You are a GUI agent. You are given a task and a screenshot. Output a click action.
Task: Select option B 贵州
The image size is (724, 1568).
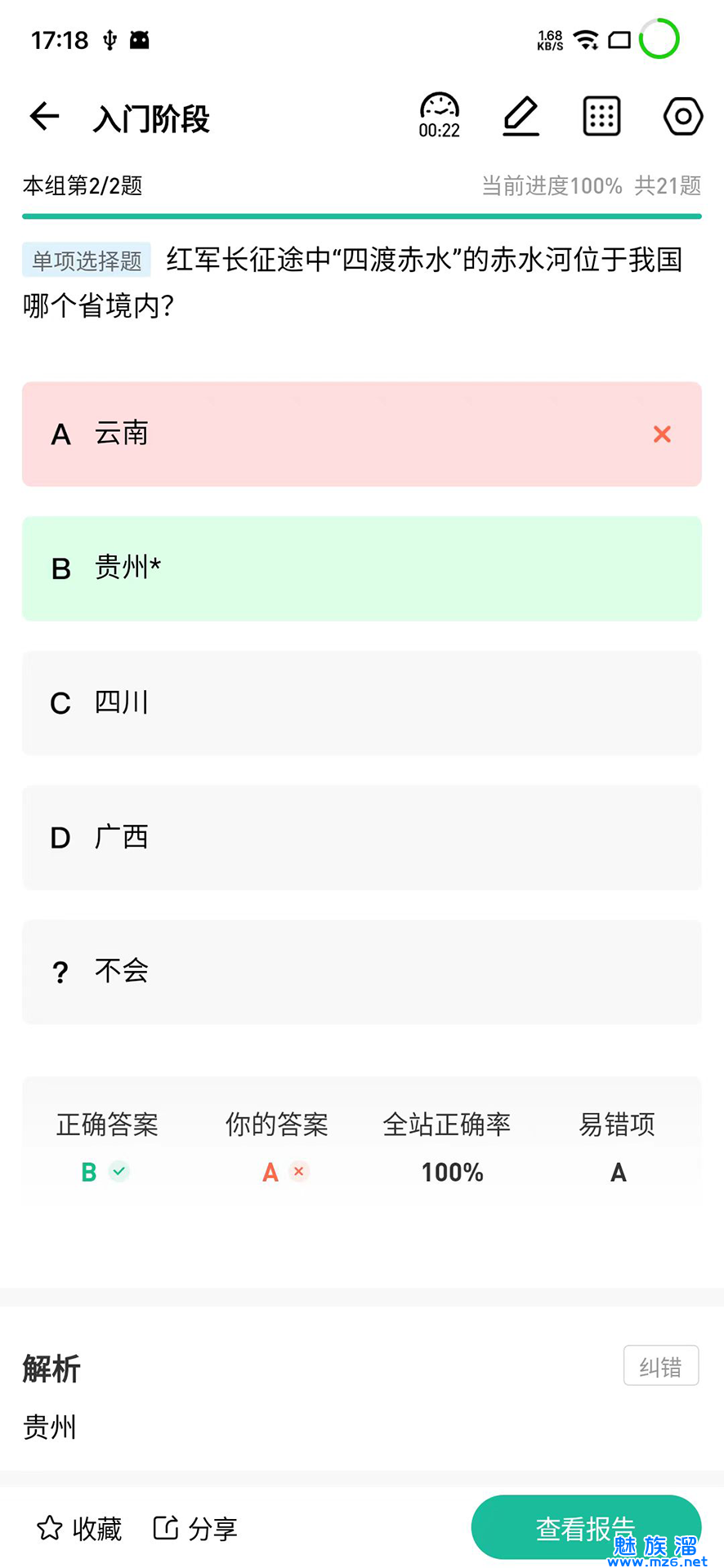pyautogui.click(x=361, y=568)
